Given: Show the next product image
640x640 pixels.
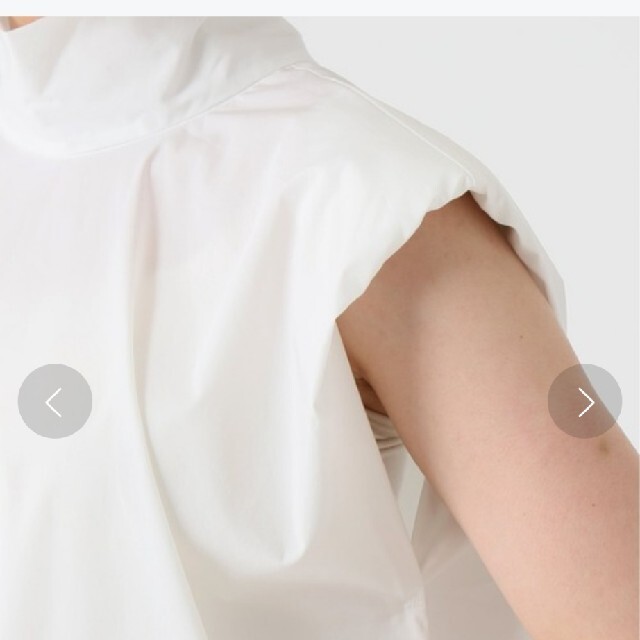Looking at the screenshot, I should (585, 401).
